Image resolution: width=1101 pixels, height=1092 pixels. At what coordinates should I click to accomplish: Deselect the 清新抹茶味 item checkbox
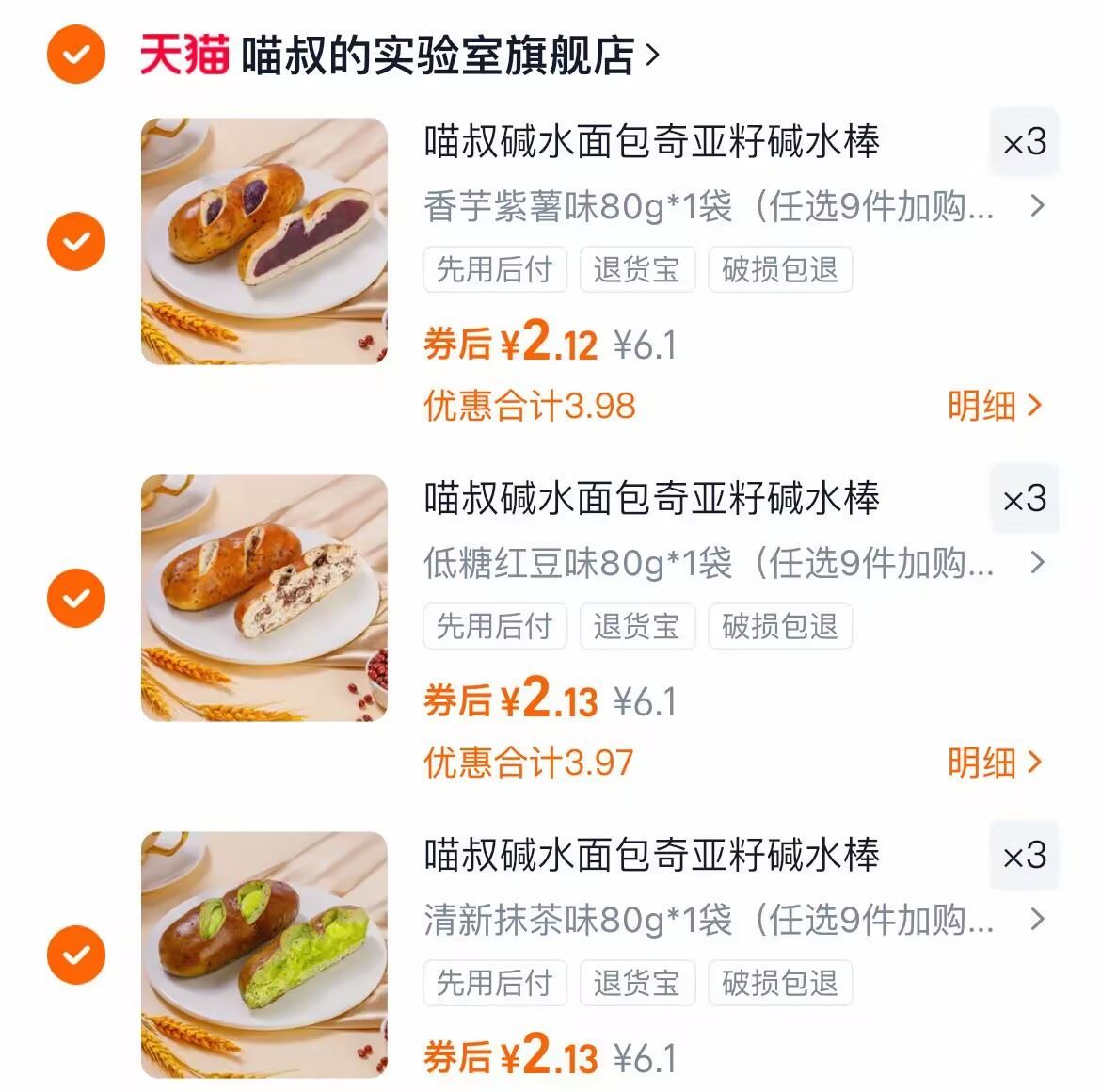point(76,955)
